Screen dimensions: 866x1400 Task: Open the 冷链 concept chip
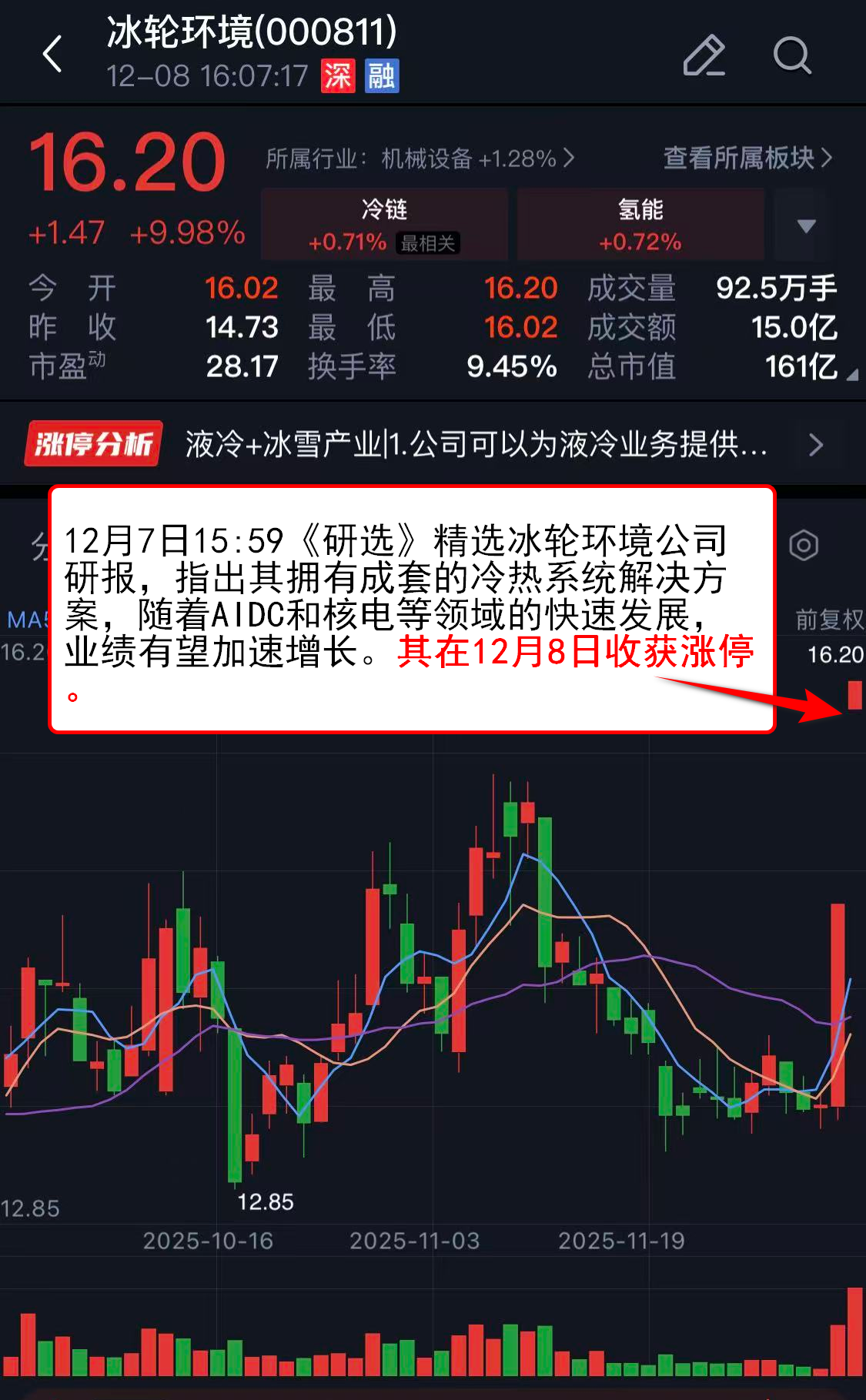pos(384,224)
